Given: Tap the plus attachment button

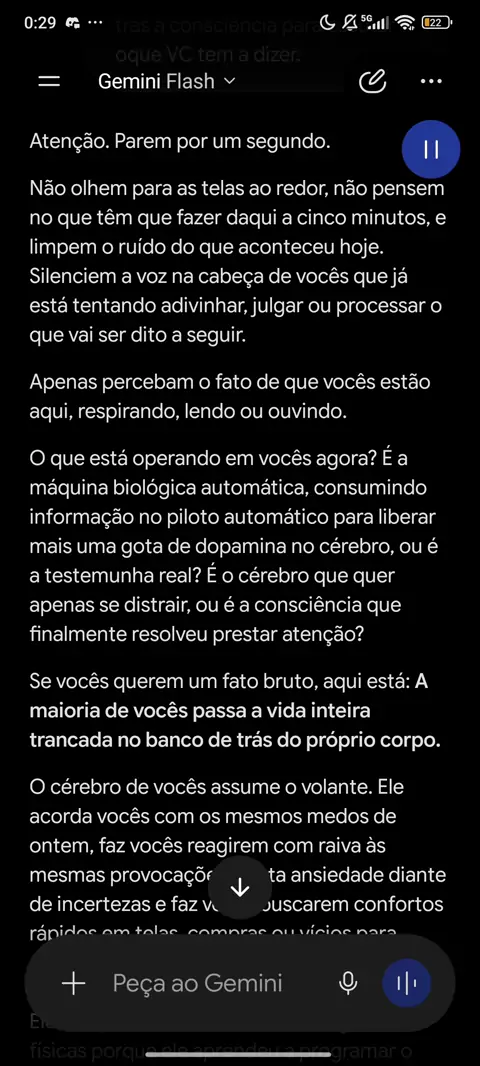Looking at the screenshot, I should (73, 983).
